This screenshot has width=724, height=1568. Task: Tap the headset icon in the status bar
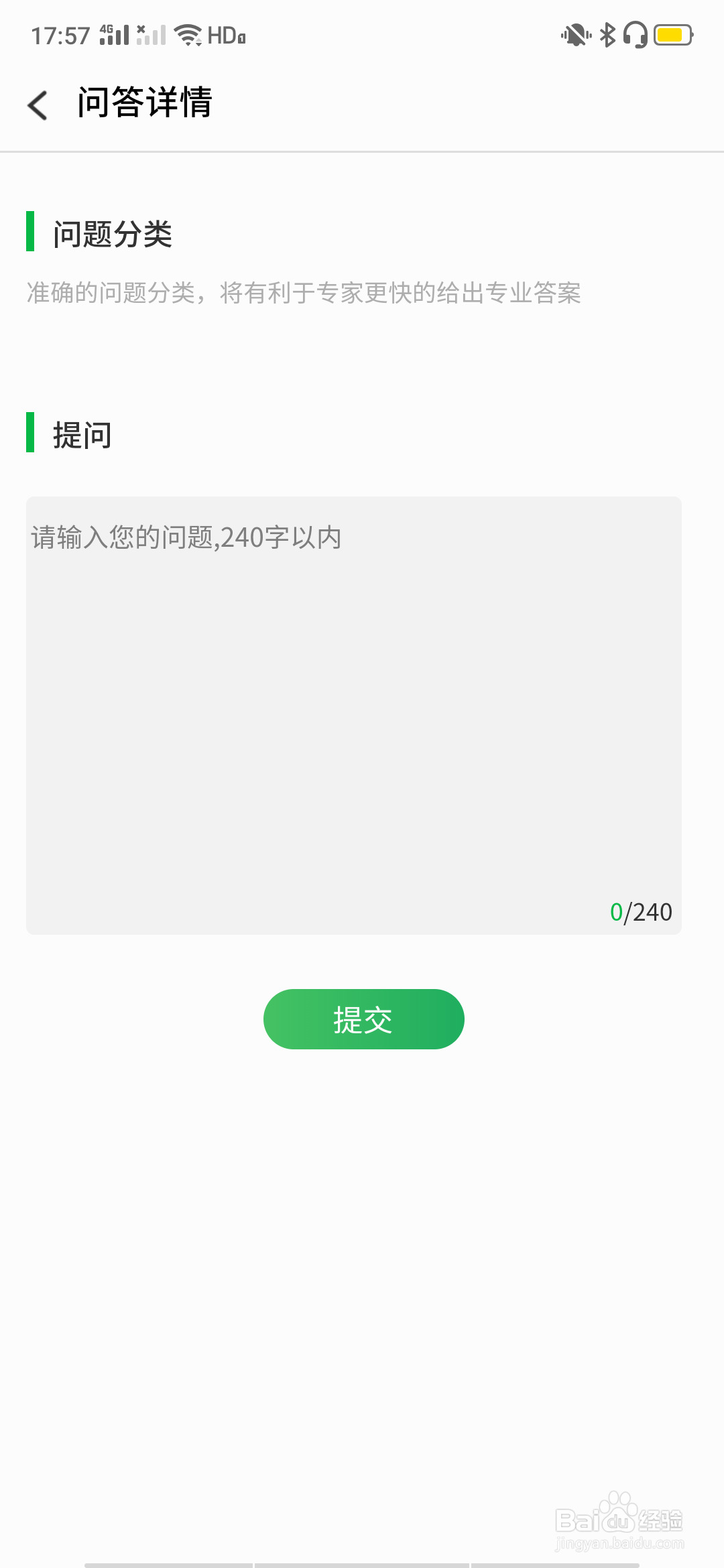[635, 34]
